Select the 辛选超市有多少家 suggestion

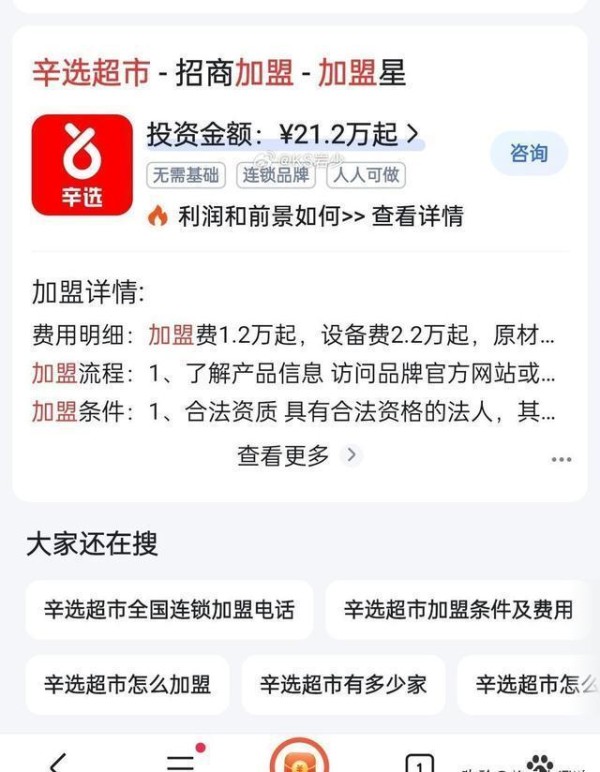(x=343, y=684)
